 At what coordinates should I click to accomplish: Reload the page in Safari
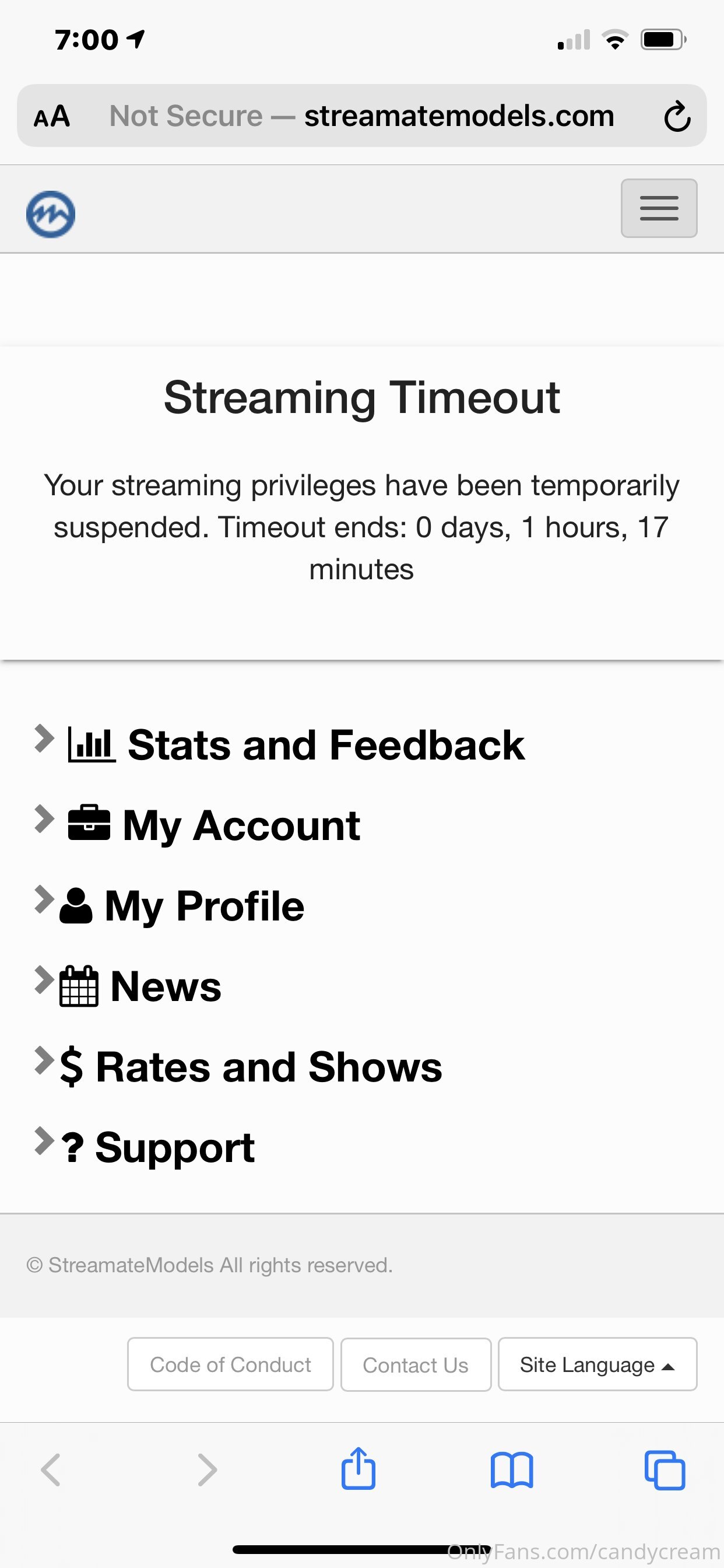pos(677,116)
